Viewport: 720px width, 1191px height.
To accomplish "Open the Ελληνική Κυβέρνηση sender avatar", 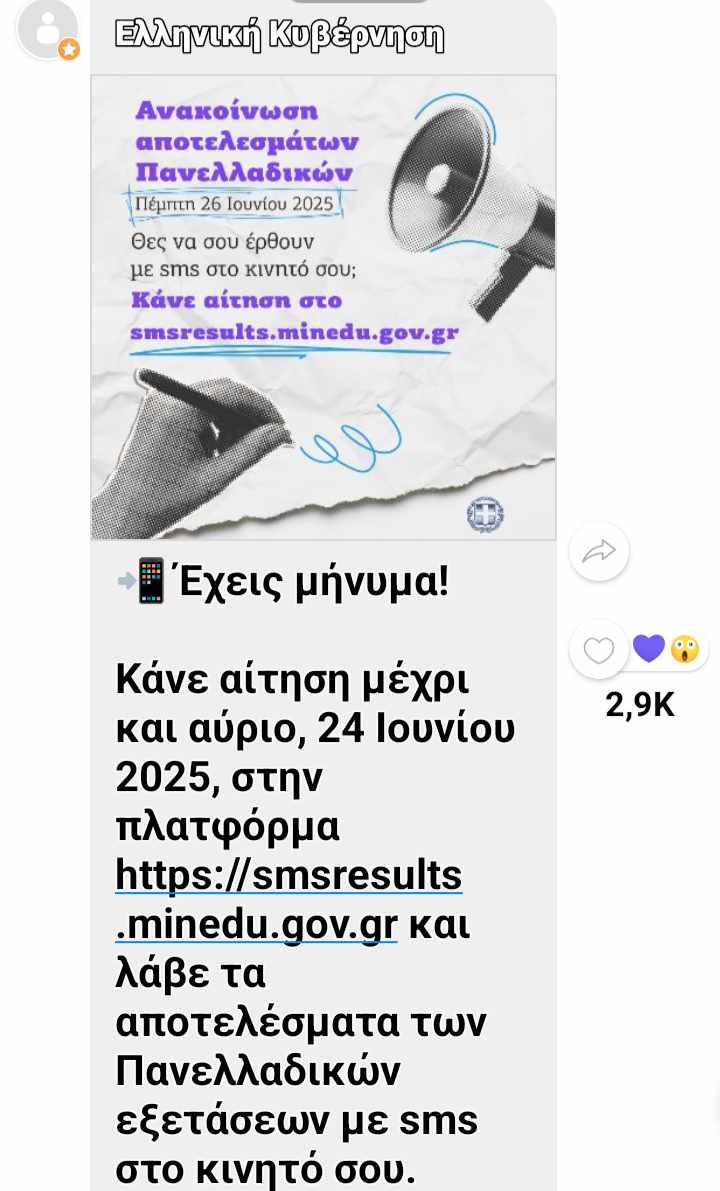I will point(47,28).
